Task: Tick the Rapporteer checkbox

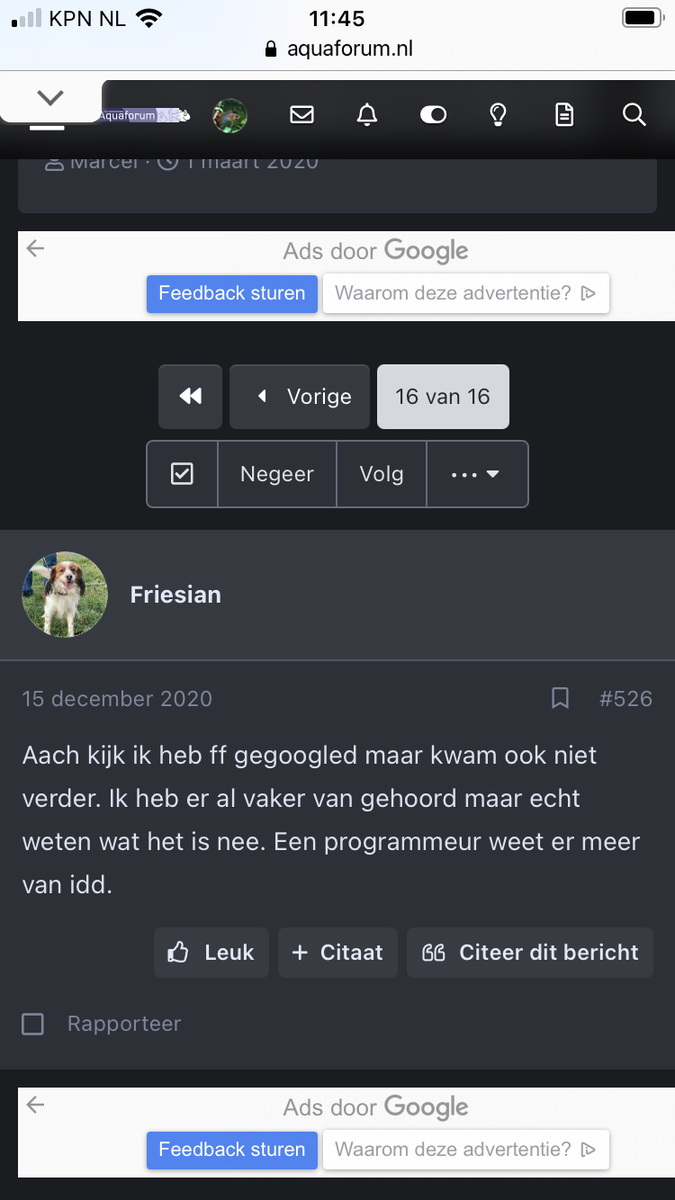Action: [33, 1024]
